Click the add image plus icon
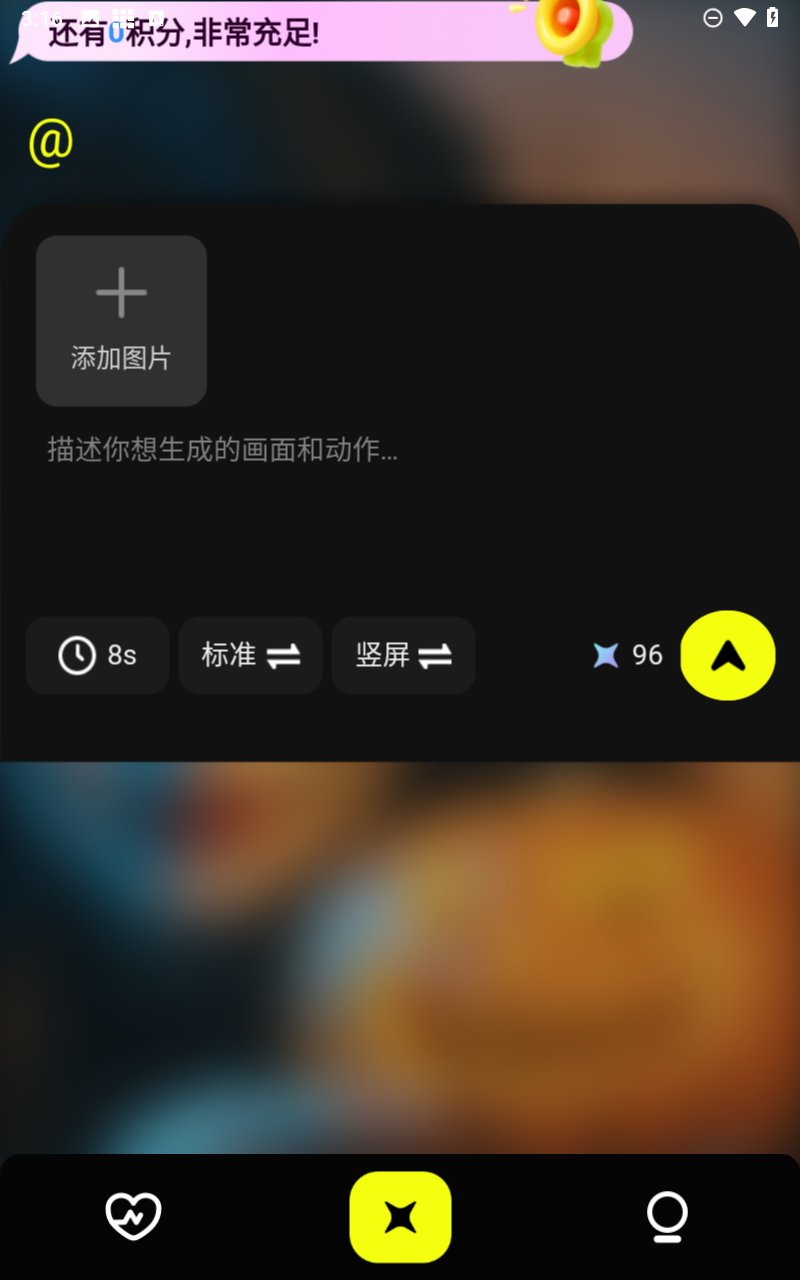800x1280 pixels. (120, 292)
